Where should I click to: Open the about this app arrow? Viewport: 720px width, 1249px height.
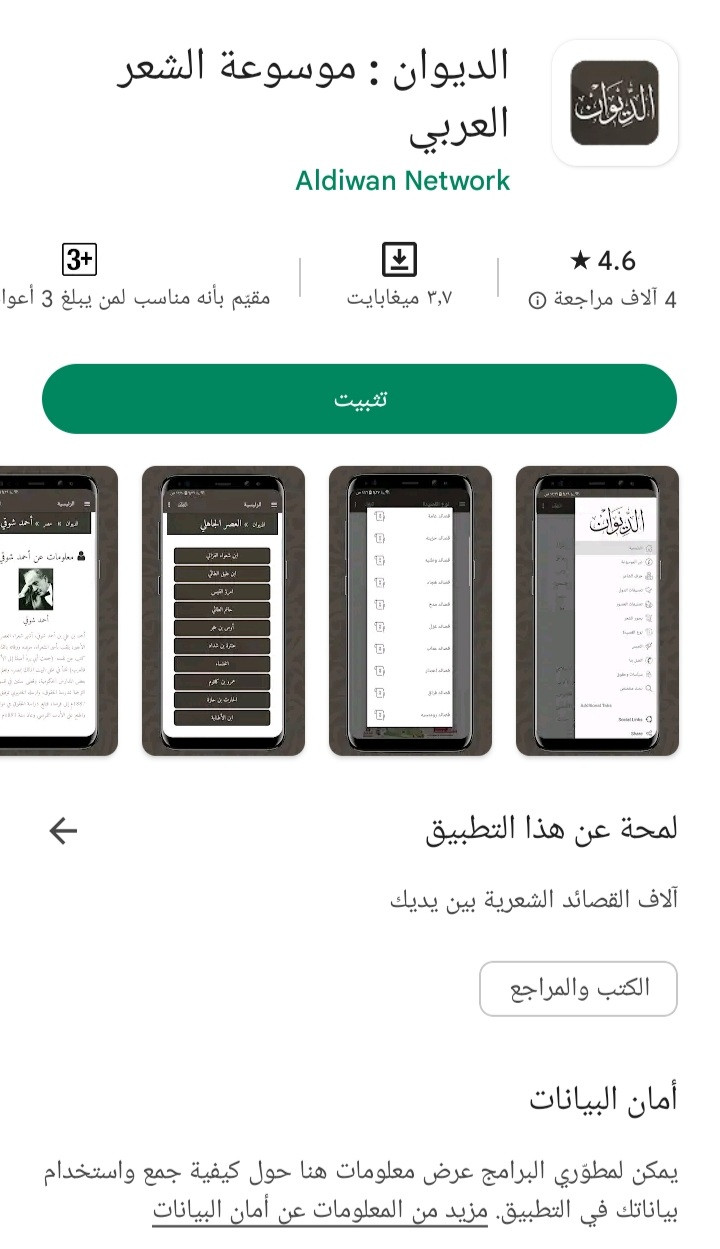click(x=63, y=830)
